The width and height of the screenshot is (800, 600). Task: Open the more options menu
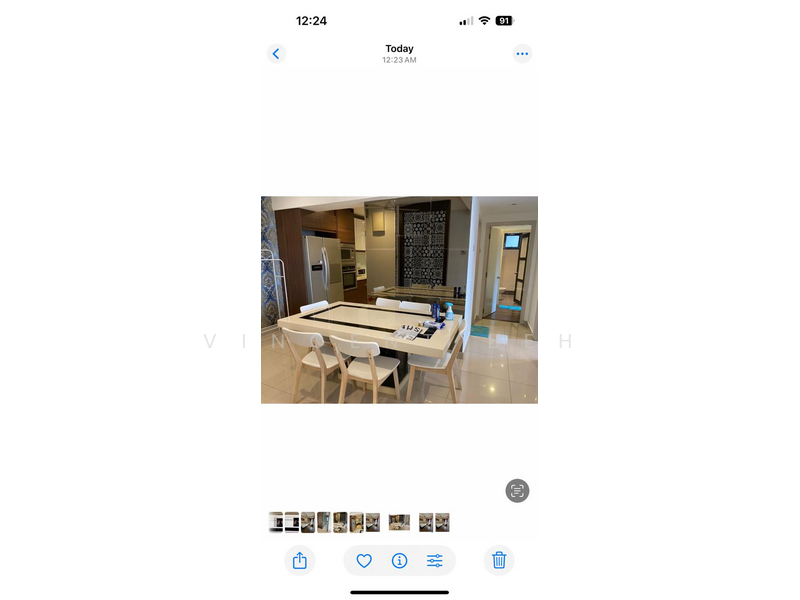522,54
